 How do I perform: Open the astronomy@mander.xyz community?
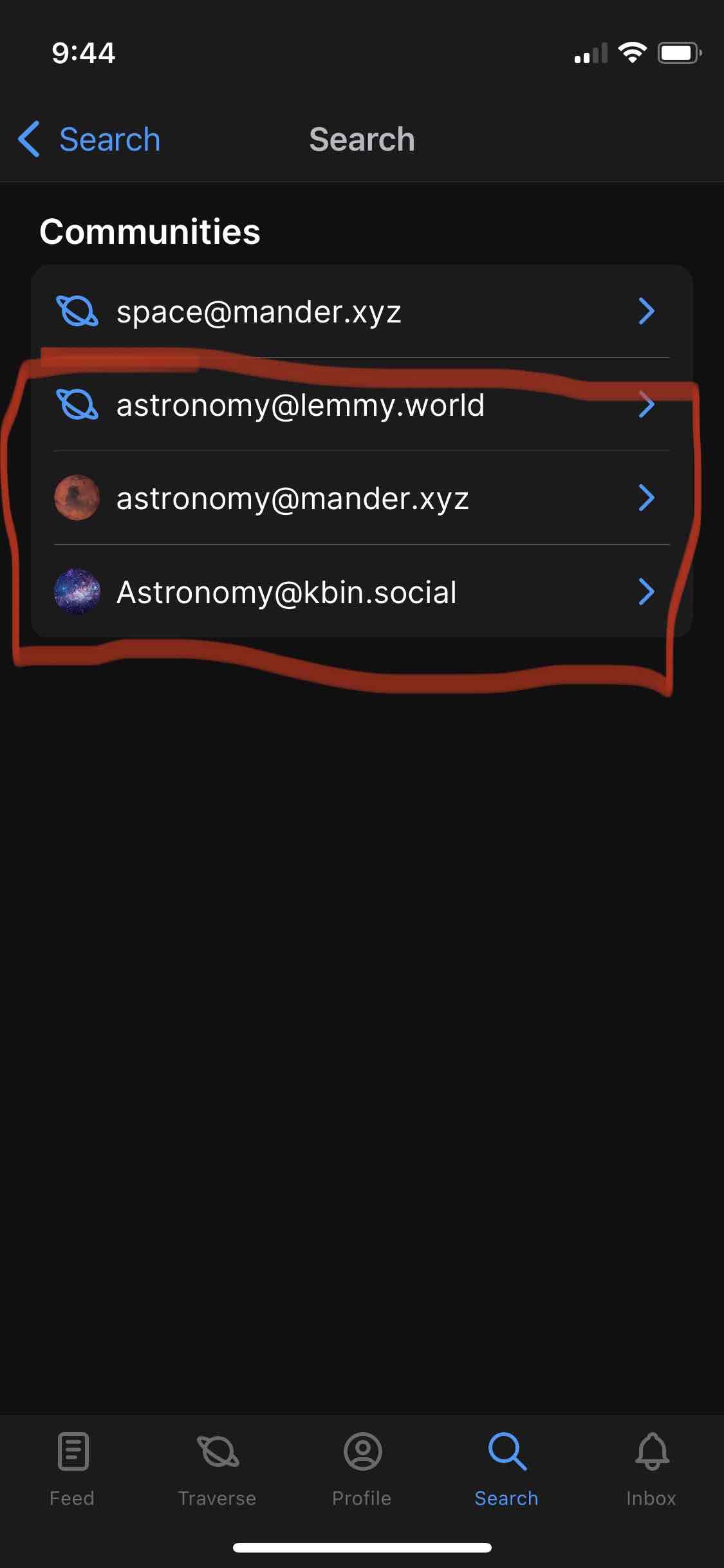click(x=360, y=498)
